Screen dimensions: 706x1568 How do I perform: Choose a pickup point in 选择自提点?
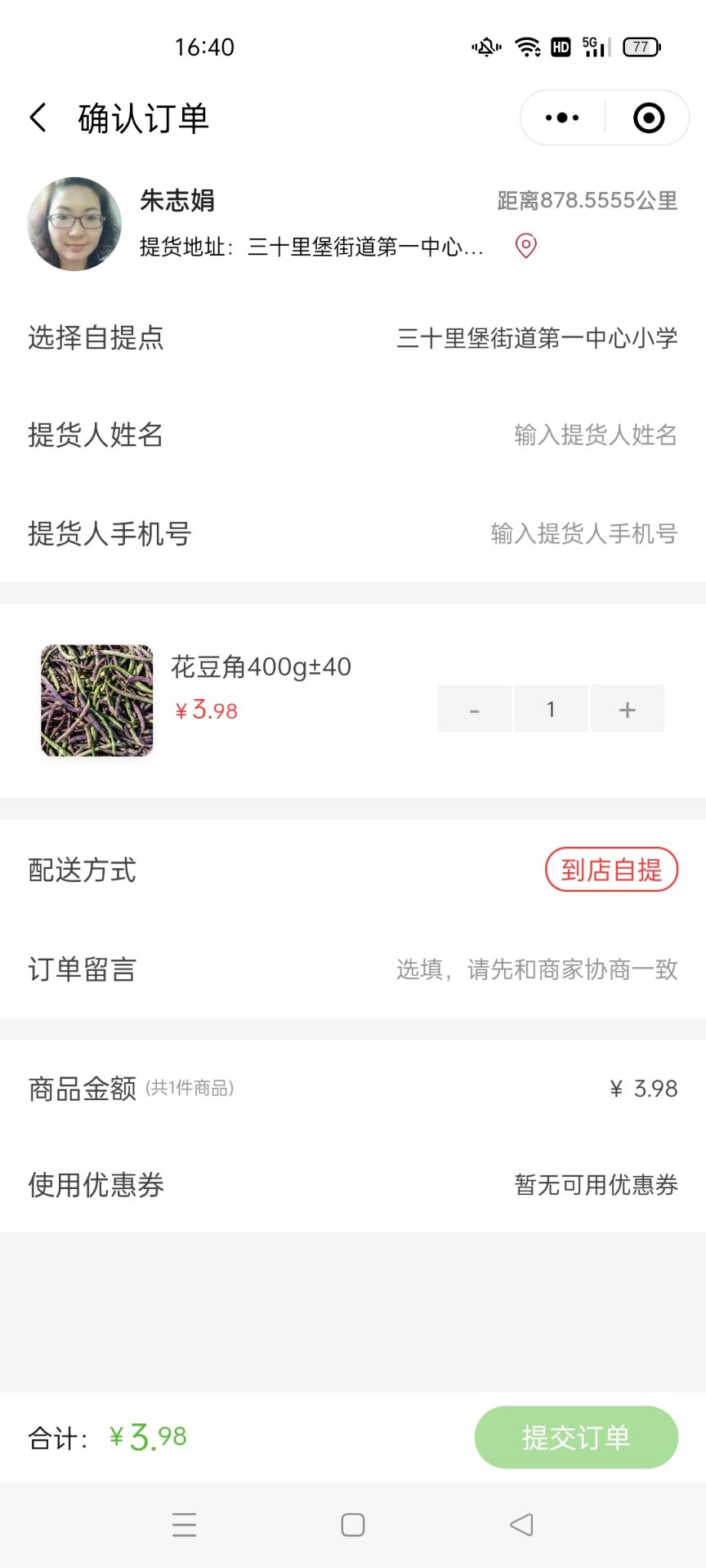[536, 338]
